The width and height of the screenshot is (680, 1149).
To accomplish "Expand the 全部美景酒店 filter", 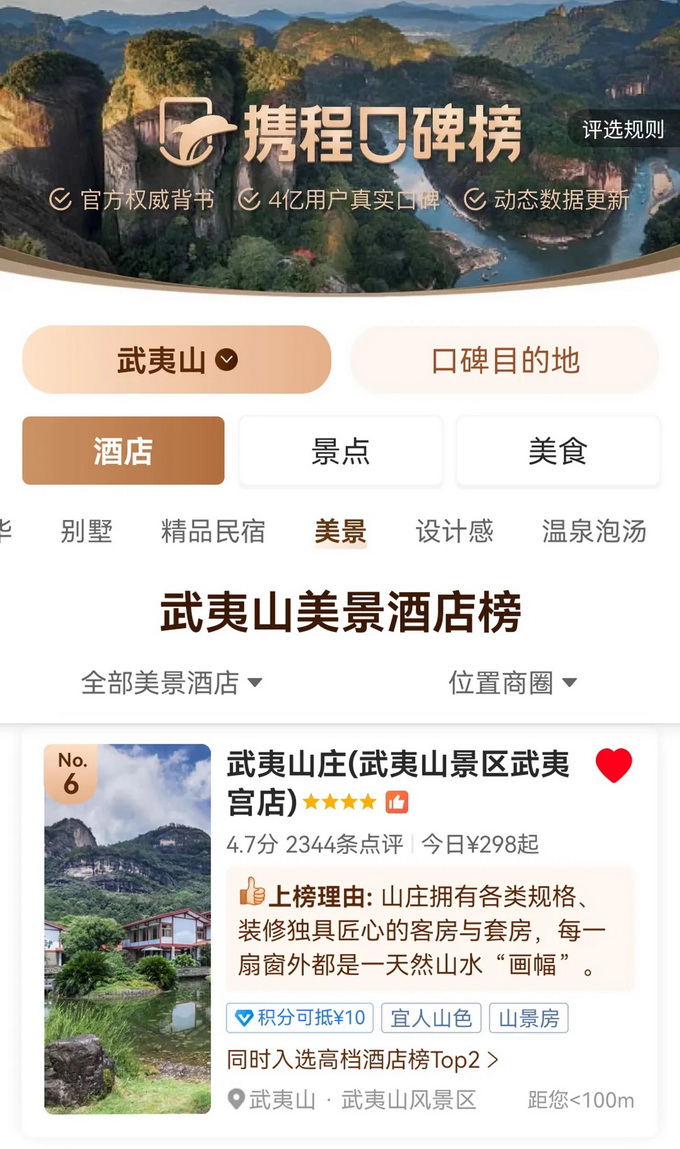I will click(172, 683).
